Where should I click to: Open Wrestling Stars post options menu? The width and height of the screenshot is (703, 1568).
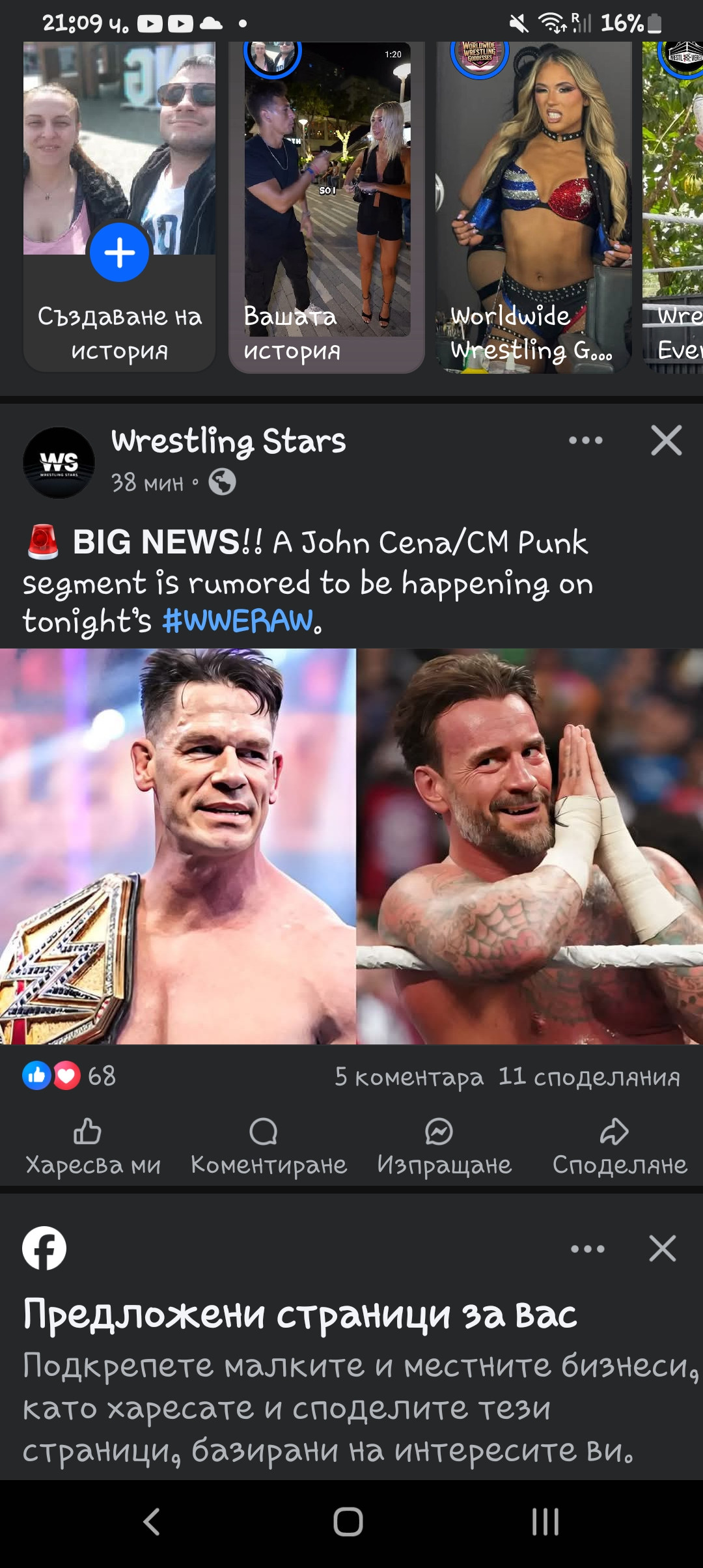pyautogui.click(x=586, y=441)
